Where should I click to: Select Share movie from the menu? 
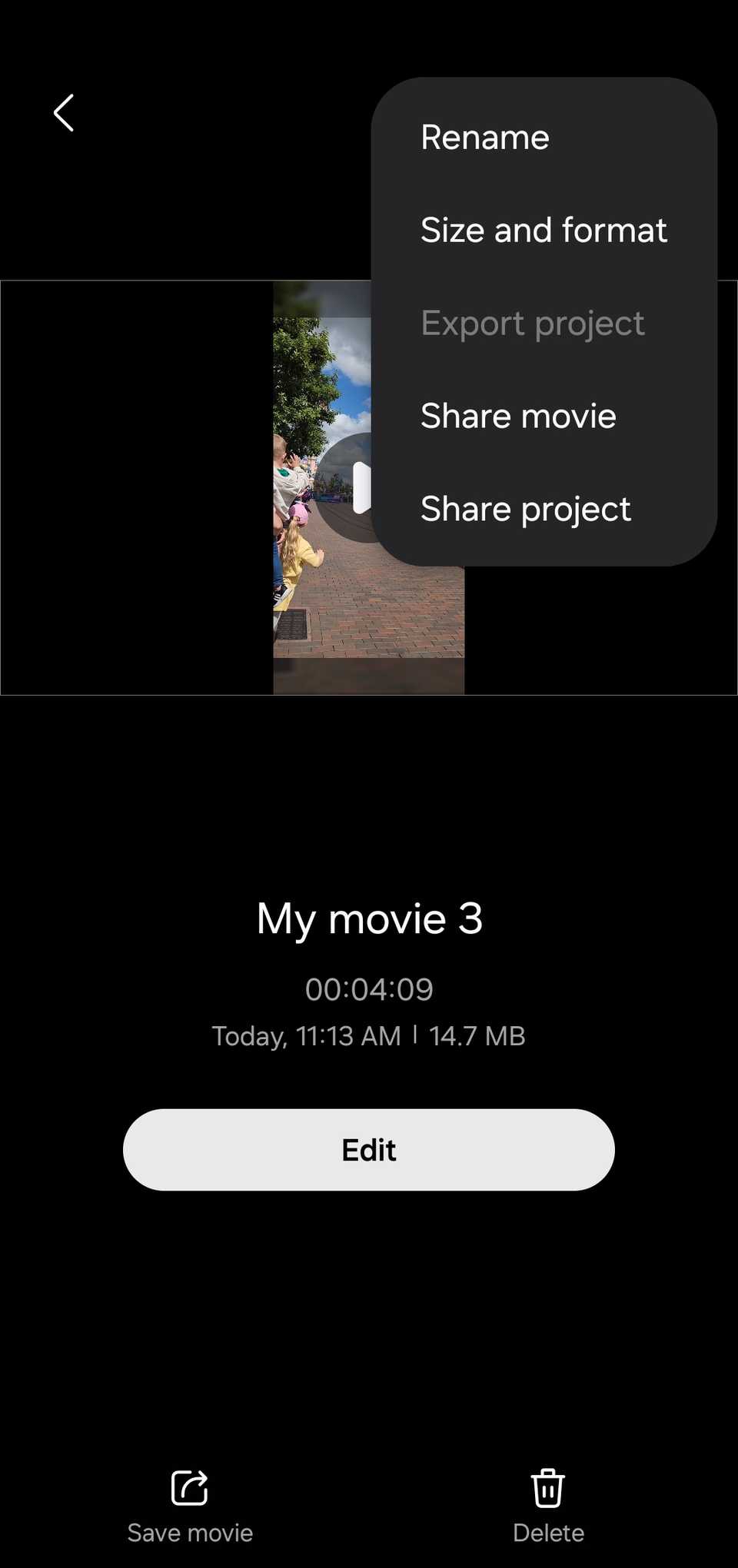point(517,415)
